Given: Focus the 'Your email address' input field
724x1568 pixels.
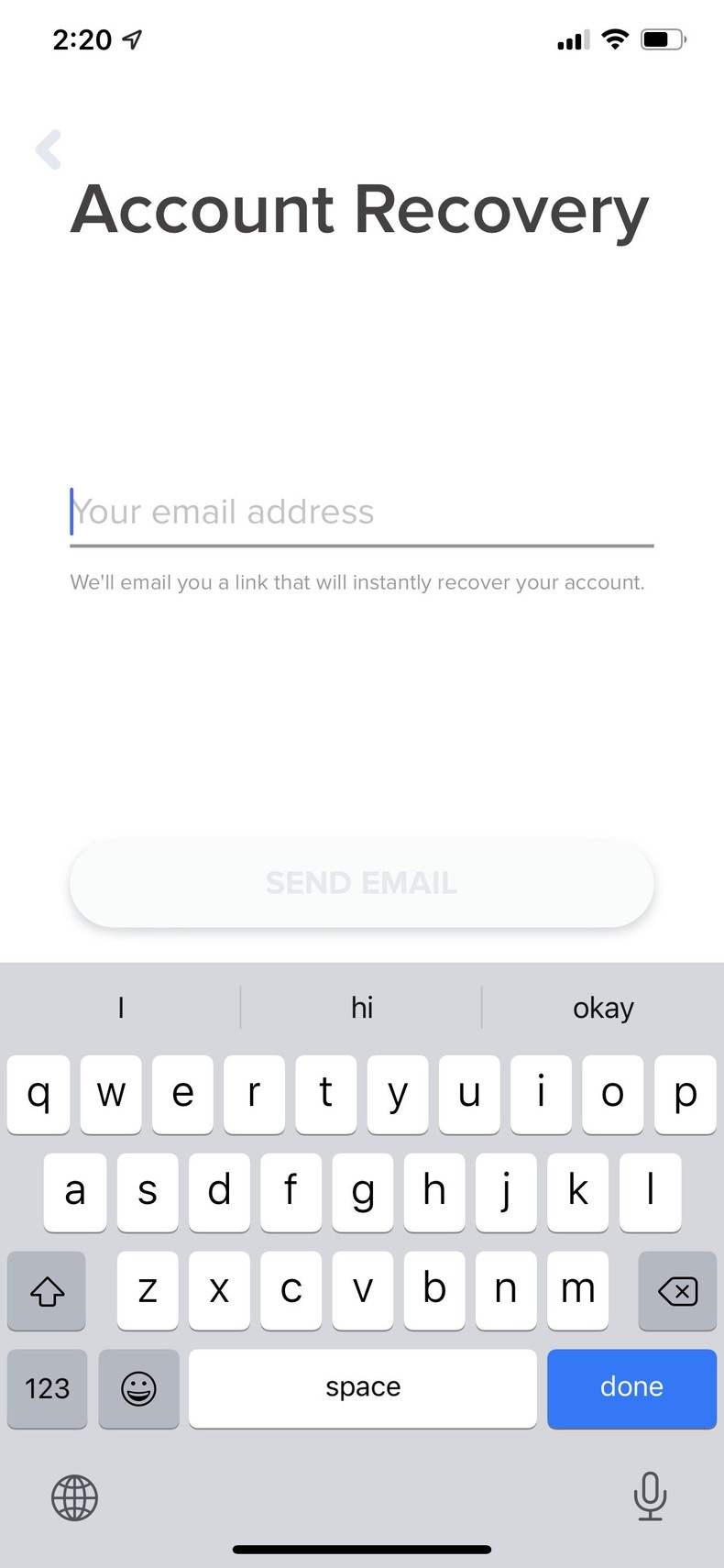Looking at the screenshot, I should click(362, 512).
